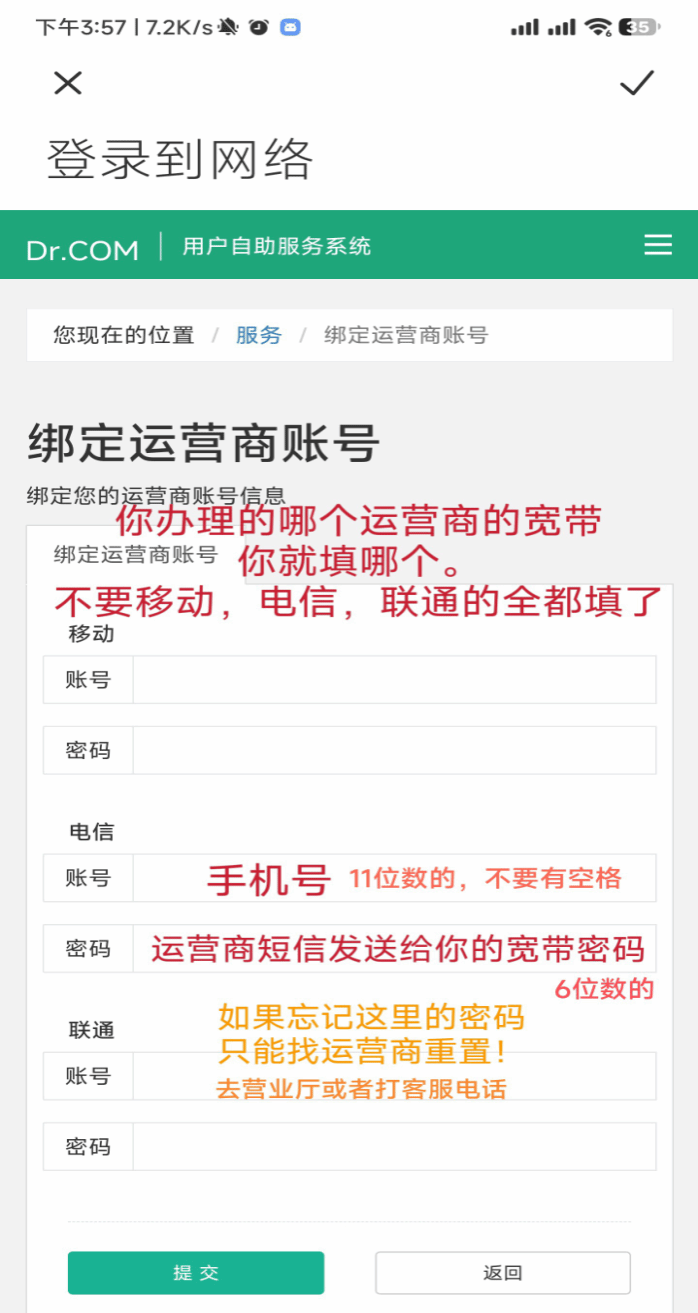Viewport: 698px width, 1313px height.
Task: Tap the 移动 密码 input field
Action: point(394,750)
